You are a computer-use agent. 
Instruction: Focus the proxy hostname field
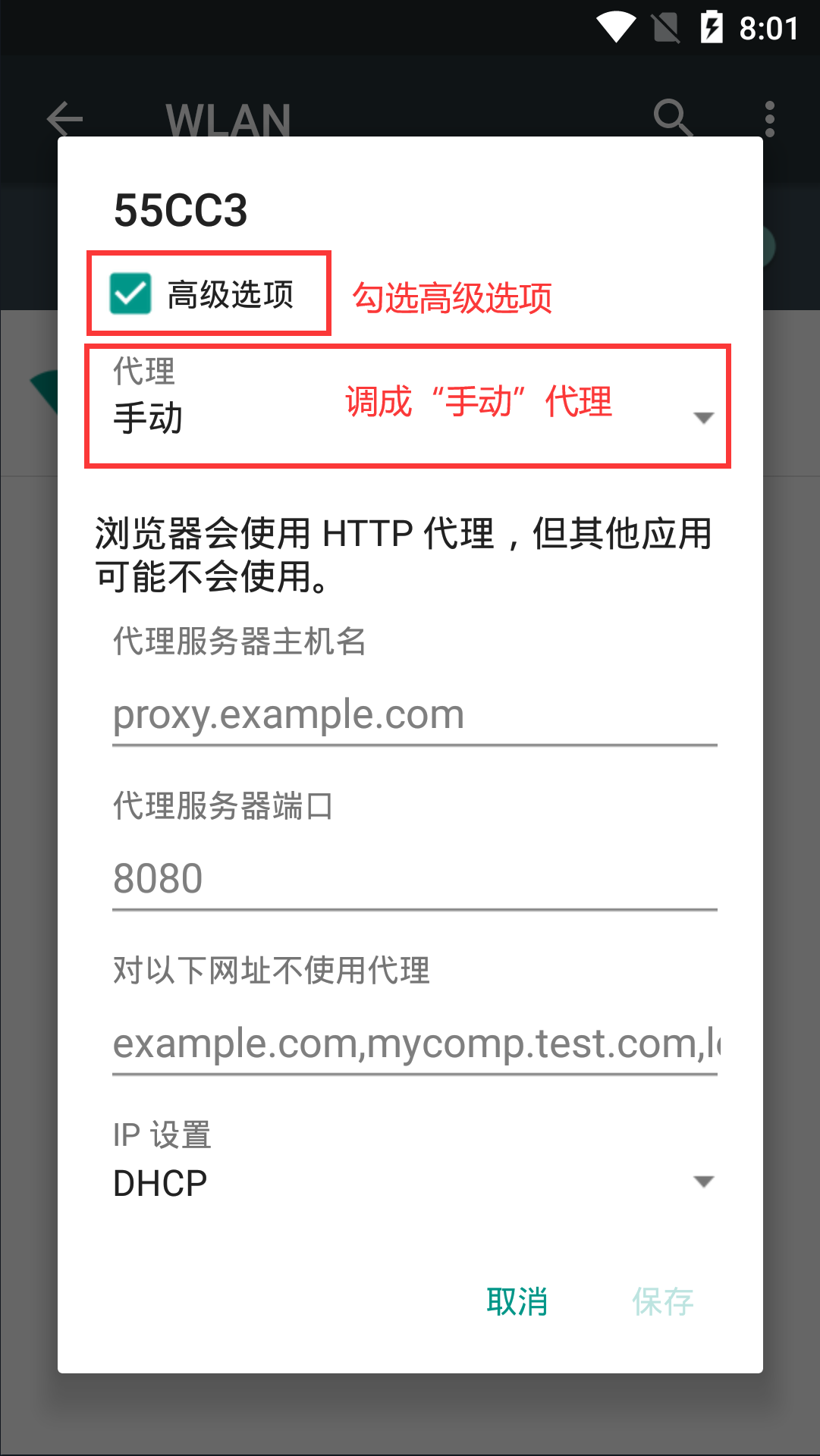tap(414, 714)
